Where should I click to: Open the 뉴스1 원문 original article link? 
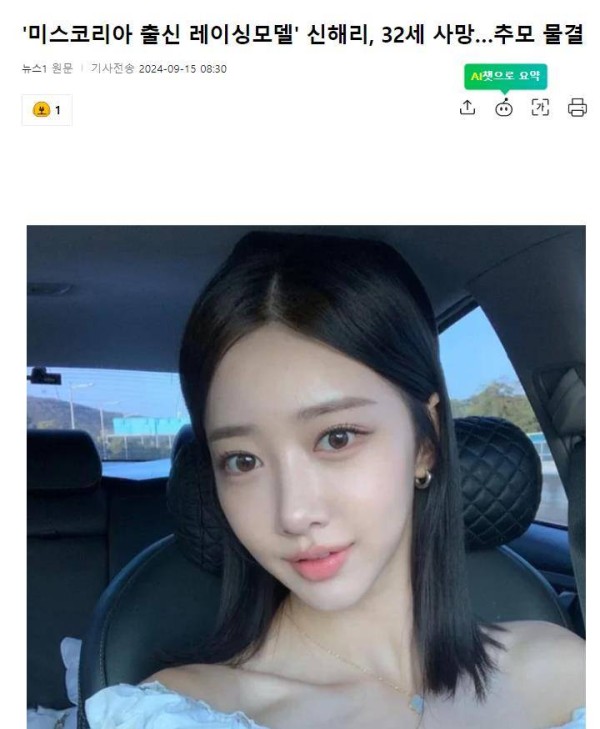tap(47, 68)
